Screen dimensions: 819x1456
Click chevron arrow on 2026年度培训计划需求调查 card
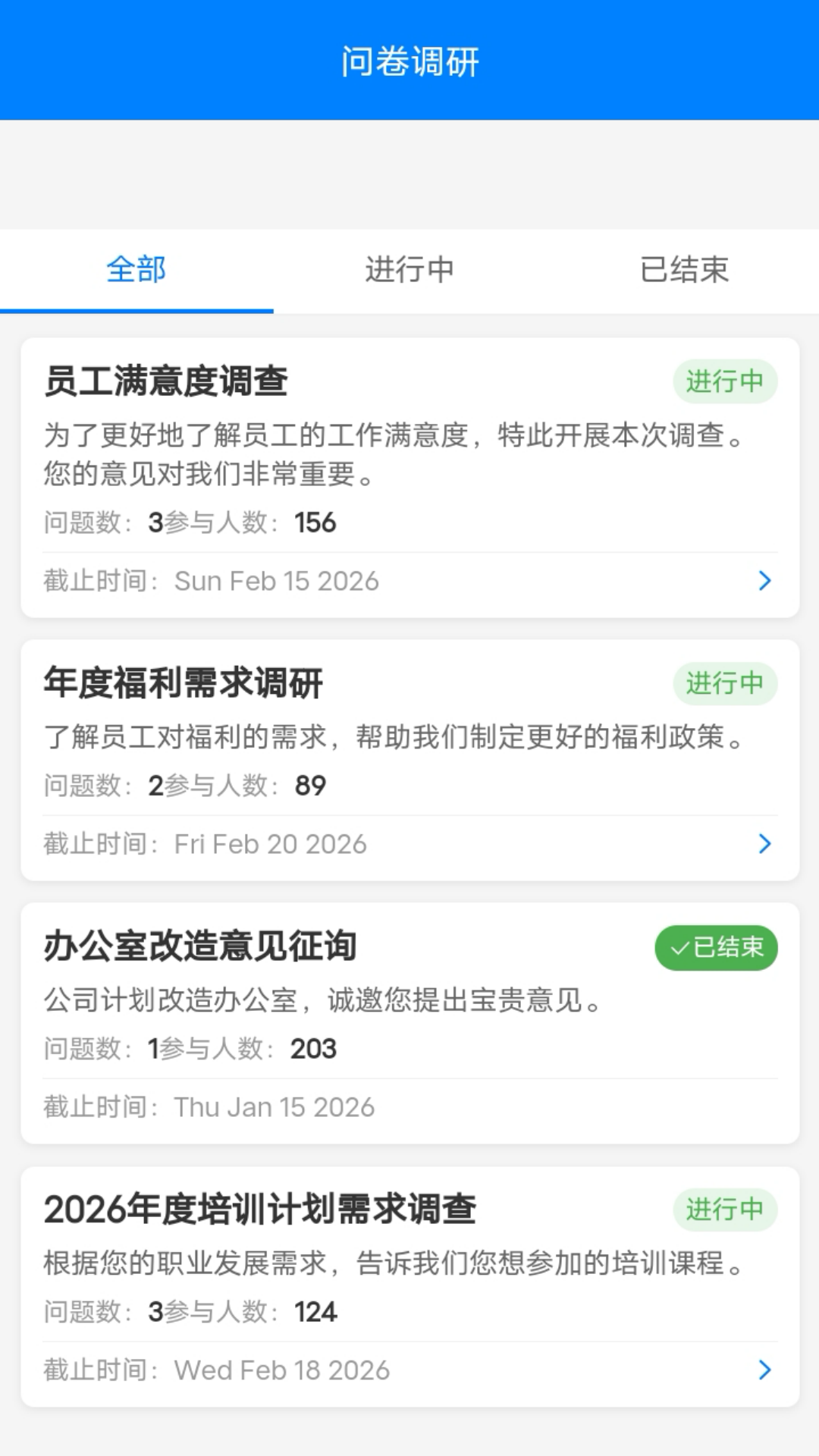pyautogui.click(x=764, y=1370)
